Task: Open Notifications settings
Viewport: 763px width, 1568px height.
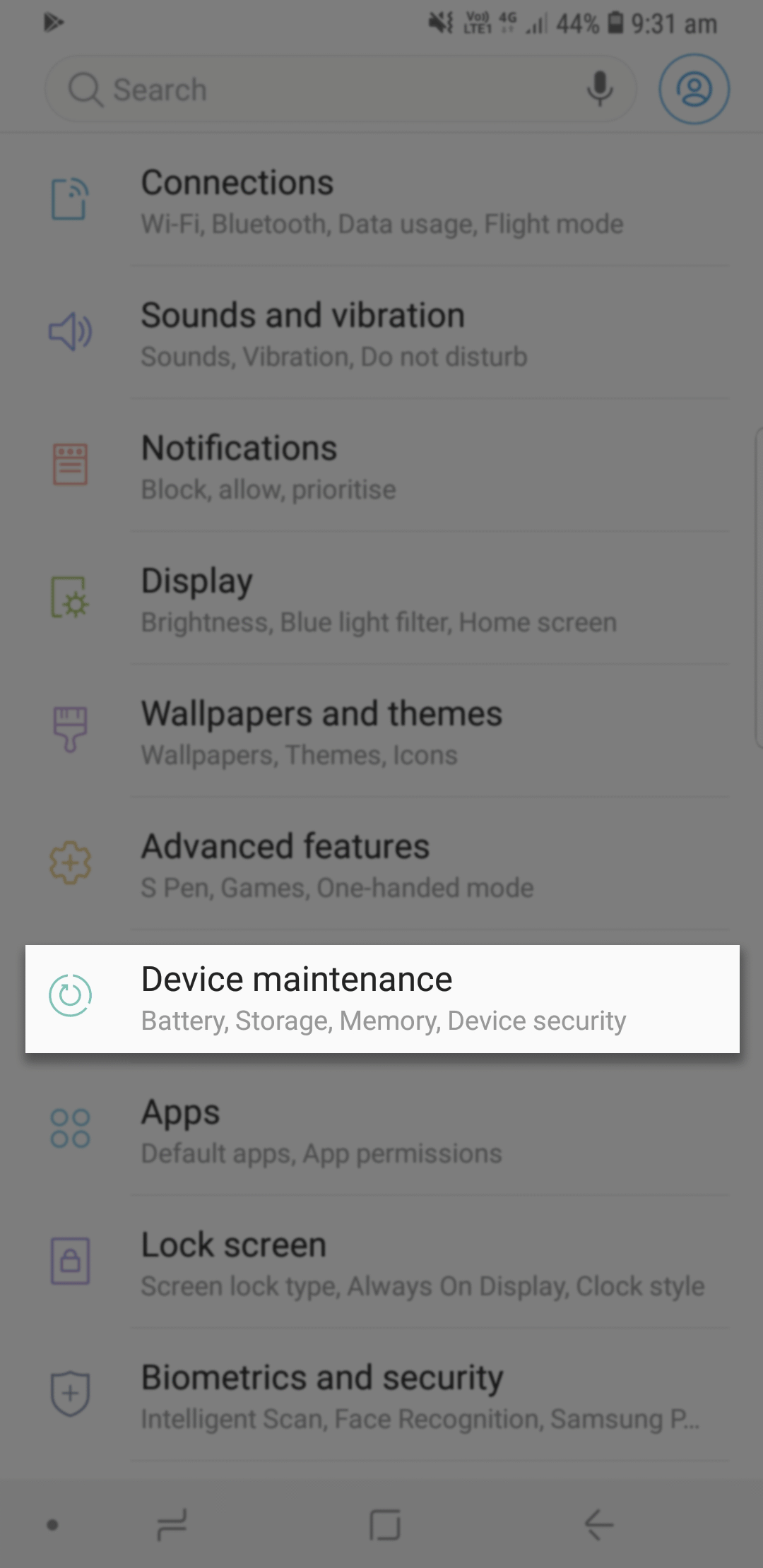Action: 381,466
